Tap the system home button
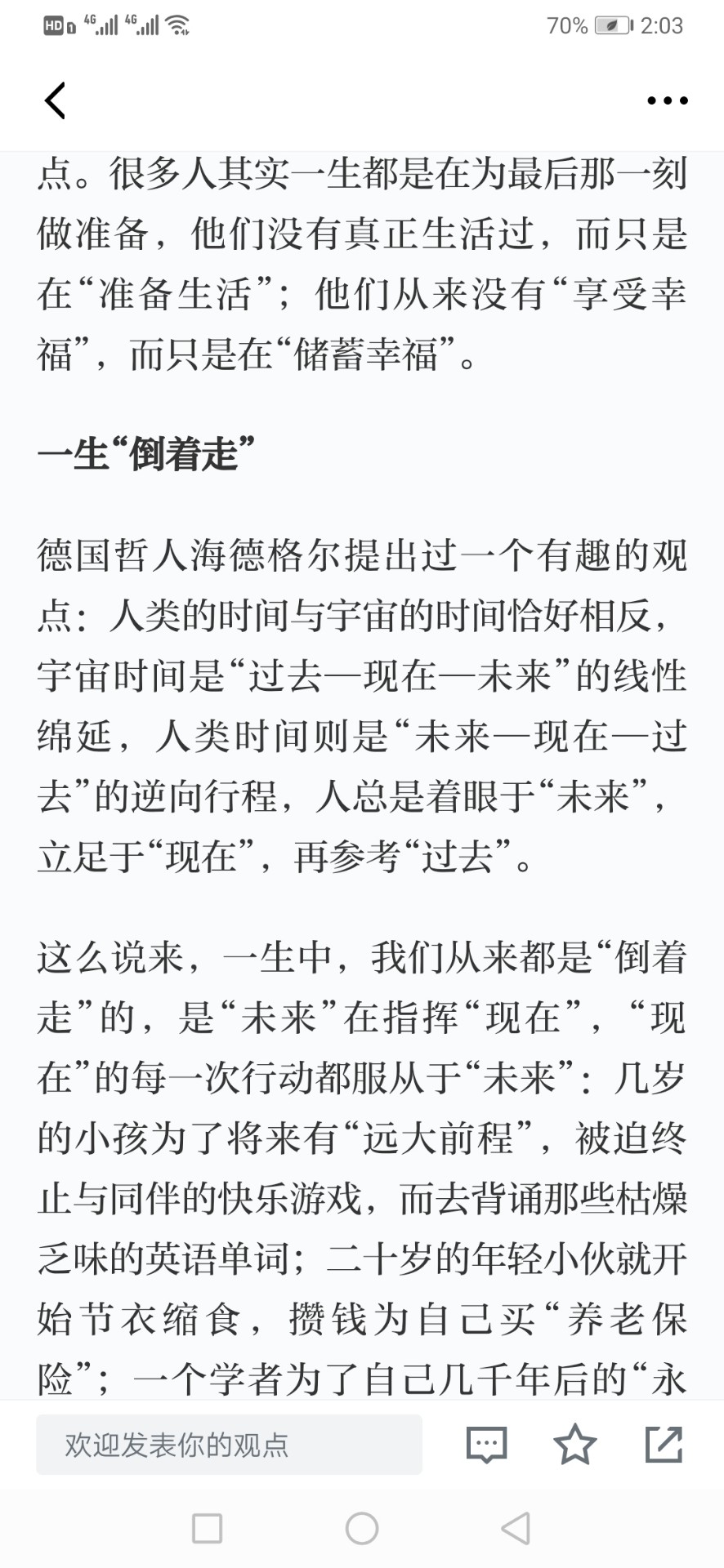 point(362,1528)
